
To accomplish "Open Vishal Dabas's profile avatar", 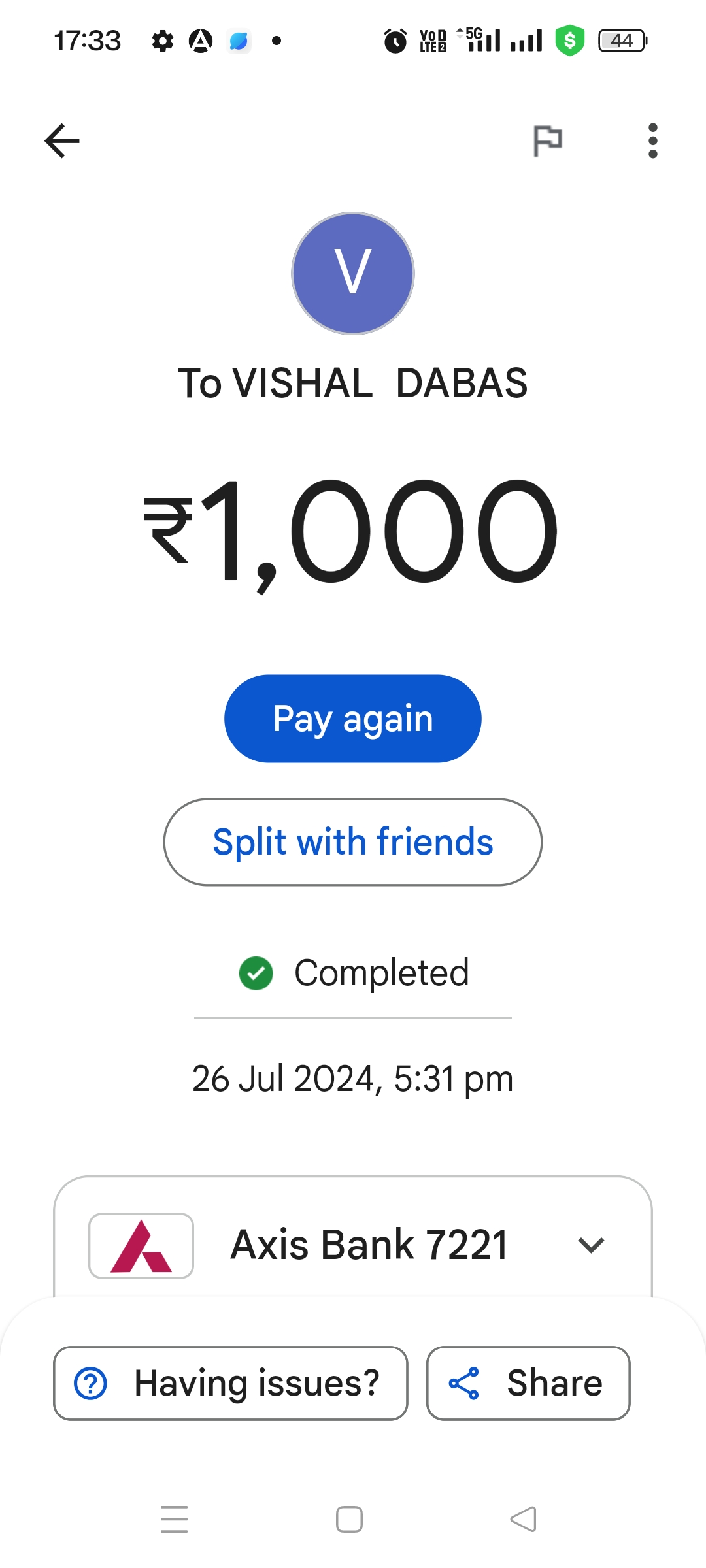I will pyautogui.click(x=353, y=273).
